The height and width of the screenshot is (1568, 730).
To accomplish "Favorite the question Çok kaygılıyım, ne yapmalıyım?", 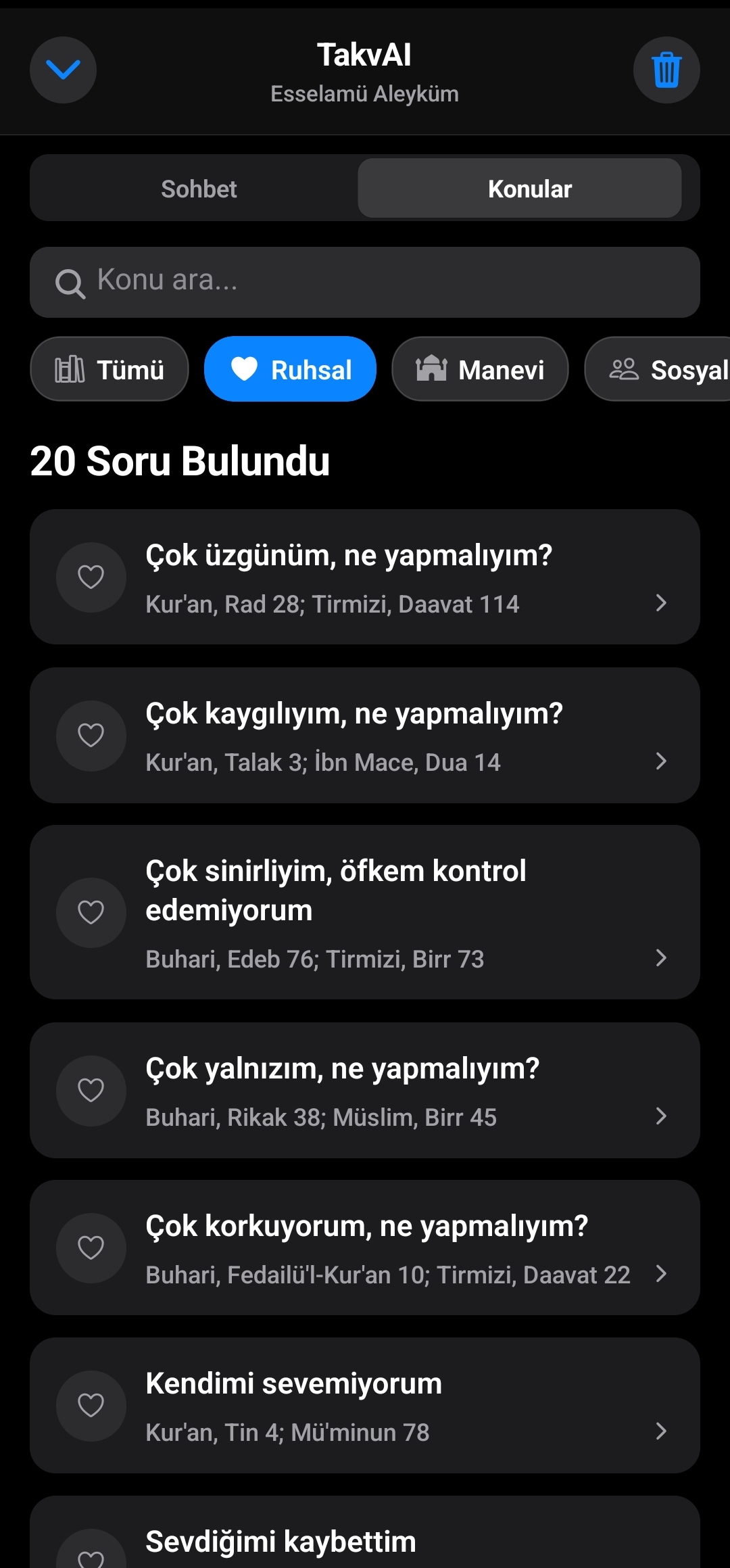I will click(91, 735).
